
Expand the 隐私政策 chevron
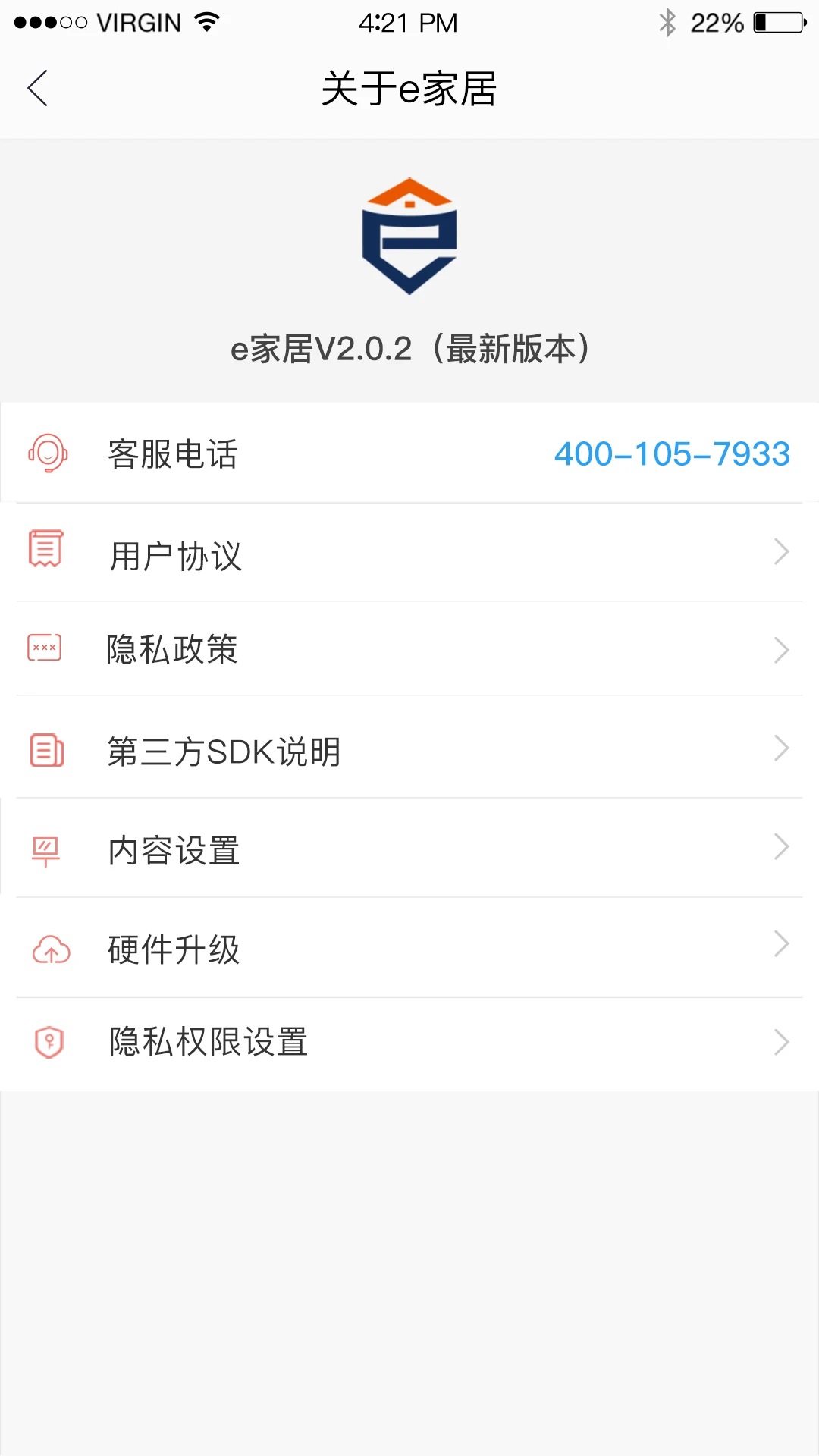point(782,649)
